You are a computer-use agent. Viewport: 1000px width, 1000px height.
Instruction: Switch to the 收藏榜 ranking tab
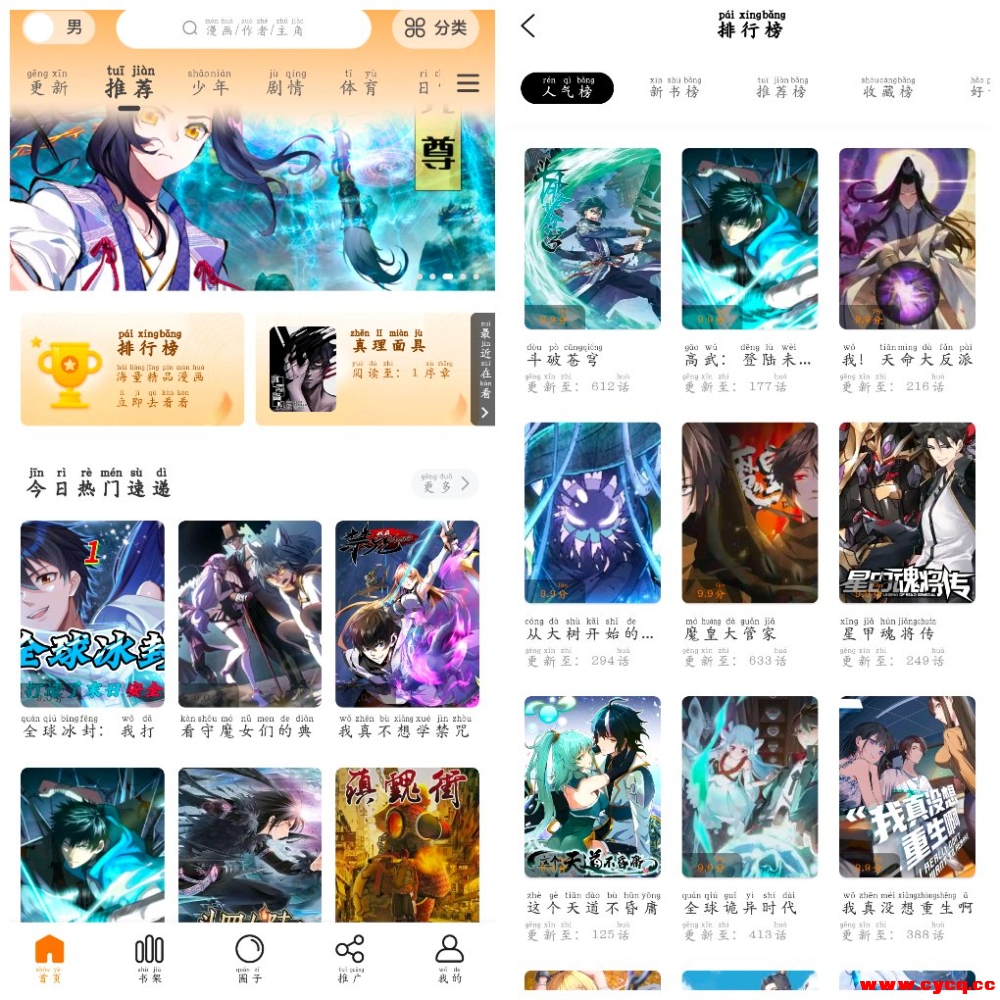(887, 88)
